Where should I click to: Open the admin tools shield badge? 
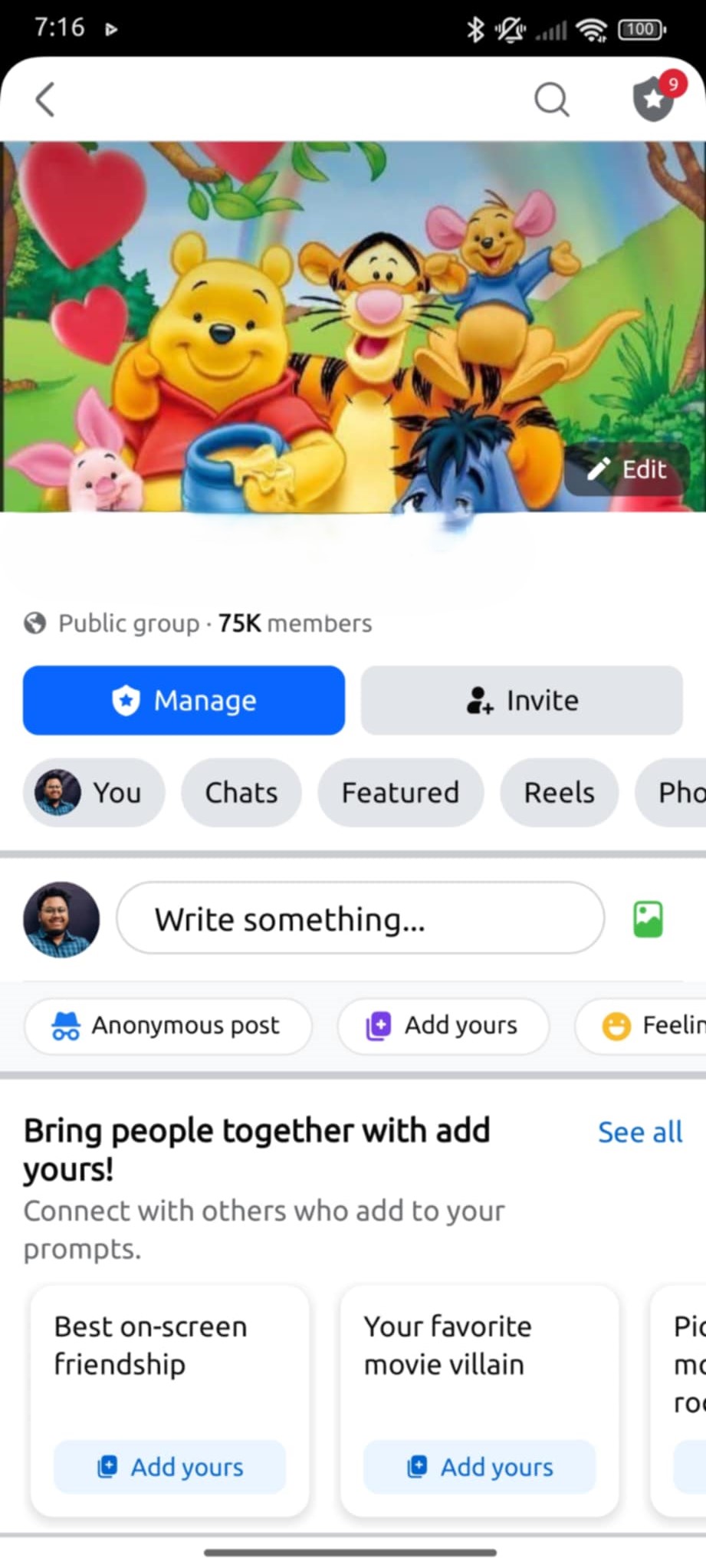tap(655, 98)
